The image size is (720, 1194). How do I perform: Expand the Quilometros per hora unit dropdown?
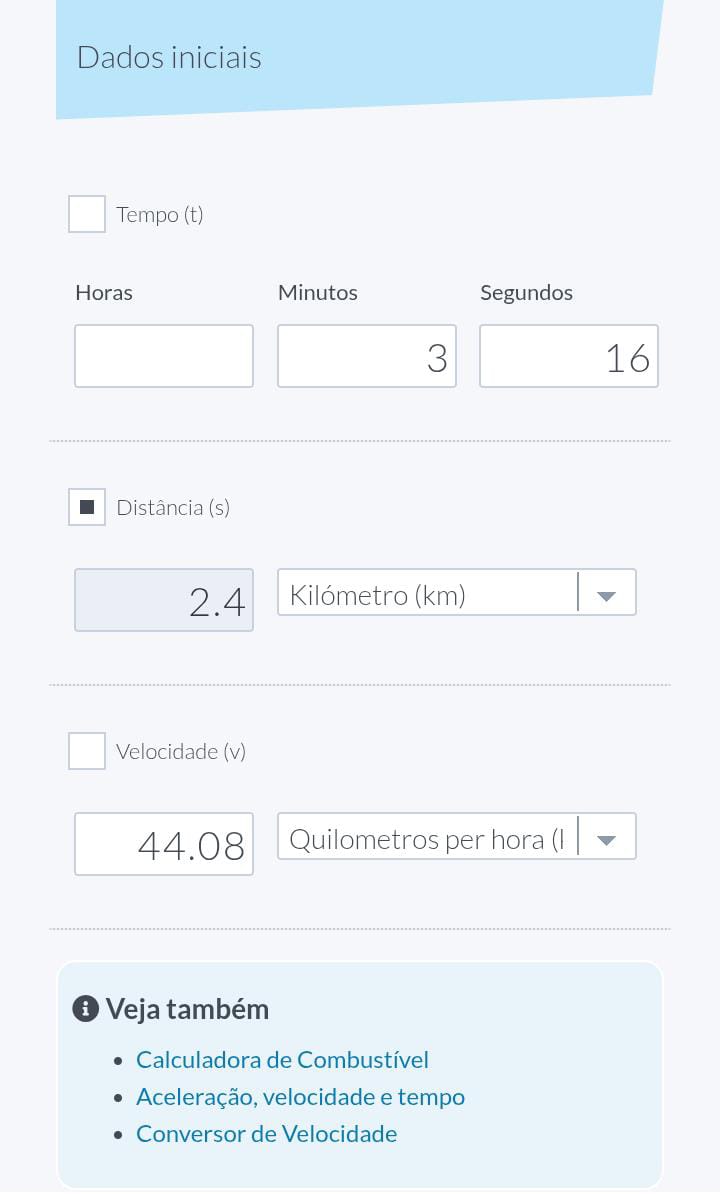(x=456, y=837)
